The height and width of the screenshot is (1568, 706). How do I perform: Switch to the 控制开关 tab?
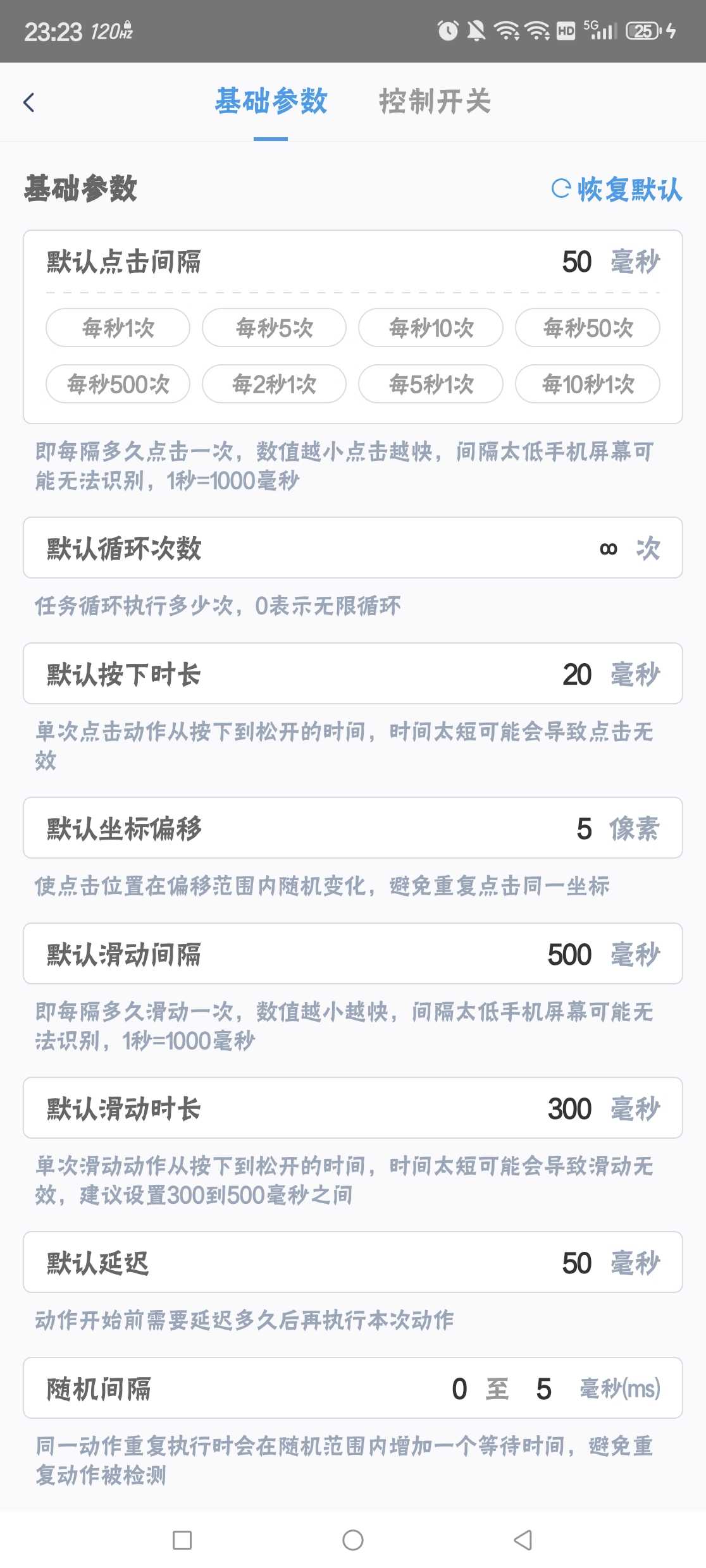(435, 102)
